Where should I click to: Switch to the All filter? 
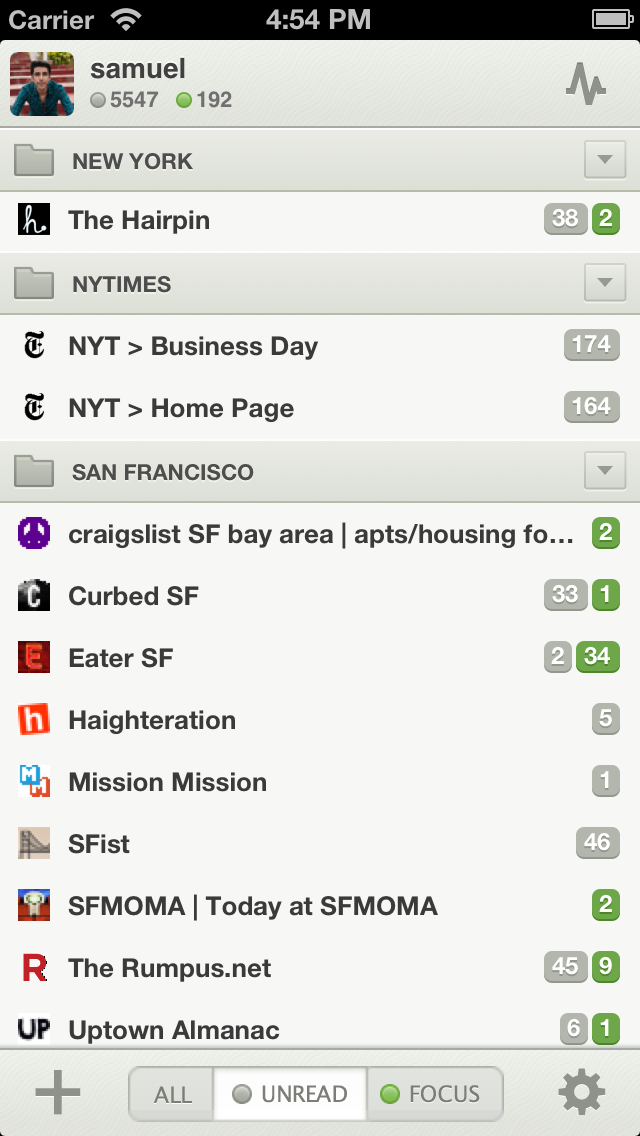[x=172, y=1094]
